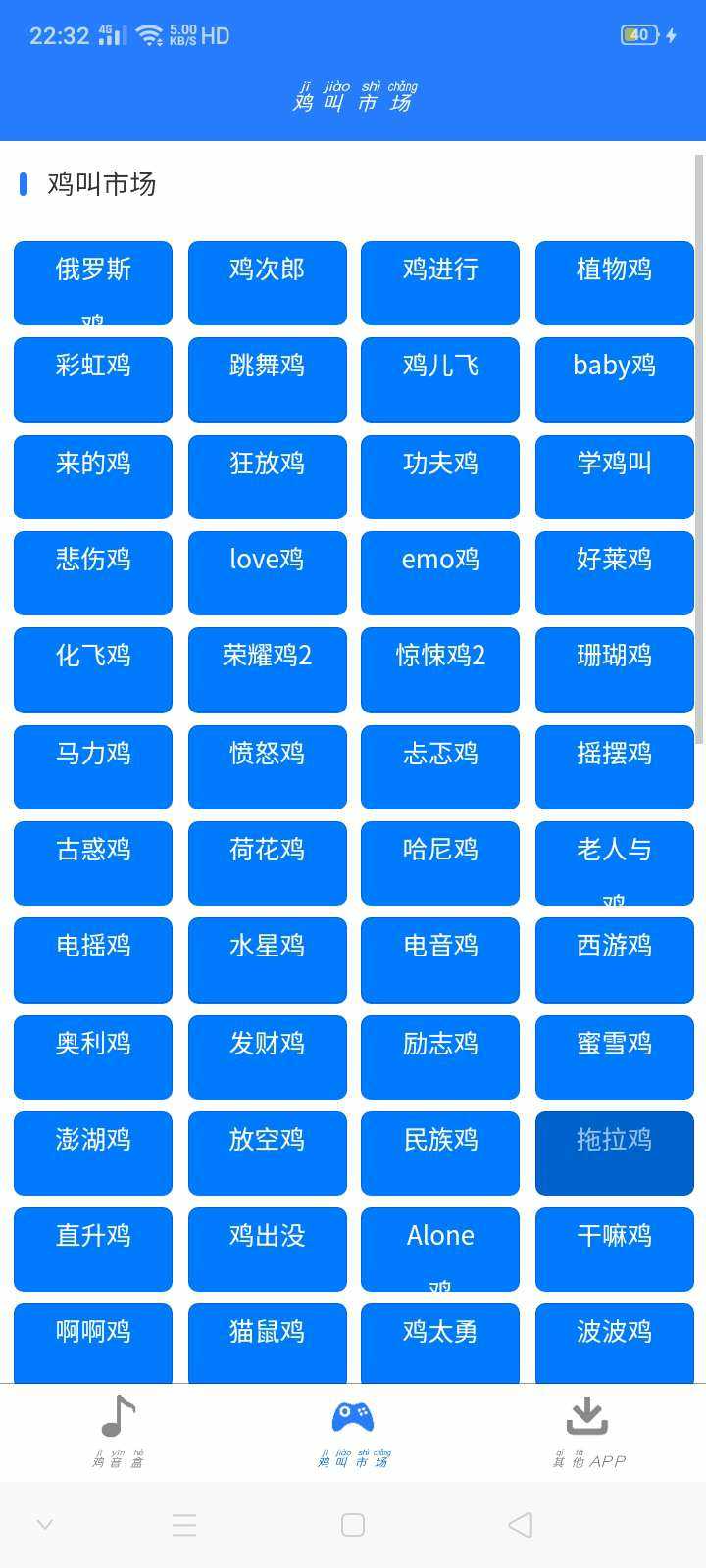706x1568 pixels.
Task: Tap the 愤怒鸡 button
Action: click(267, 766)
